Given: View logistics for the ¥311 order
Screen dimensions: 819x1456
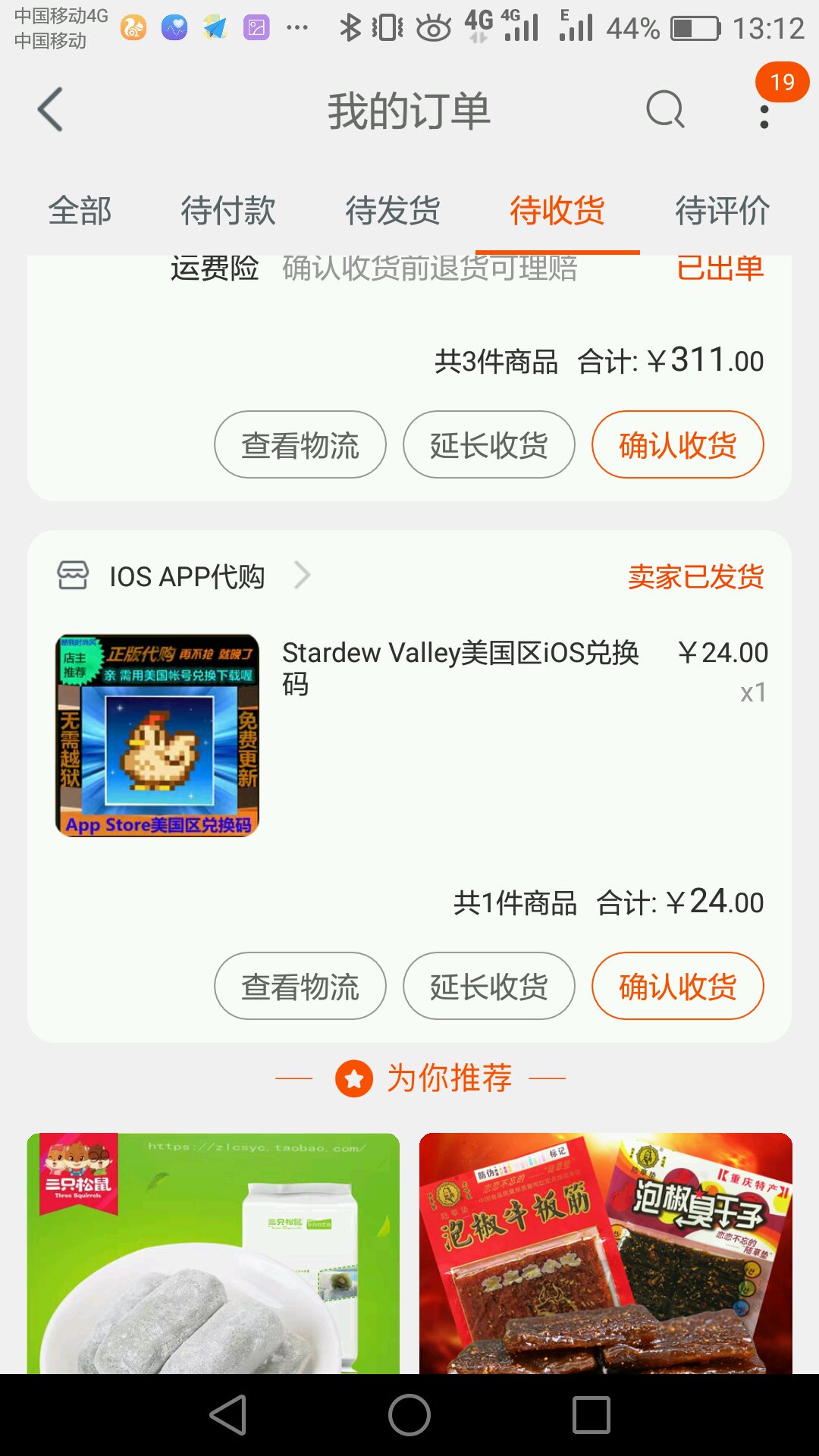Looking at the screenshot, I should (x=300, y=445).
